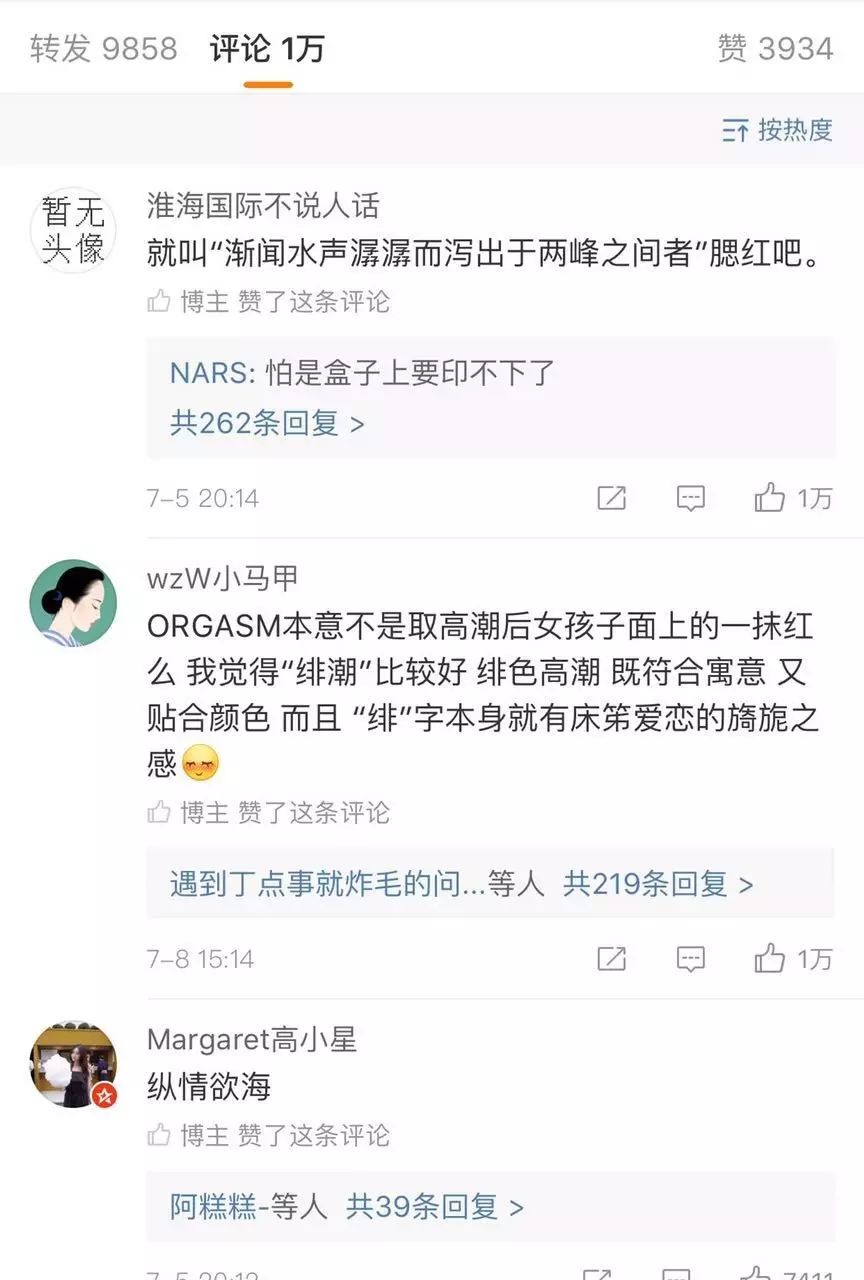Open the 赞 3934 likes tab
864x1280 pixels.
point(775,48)
